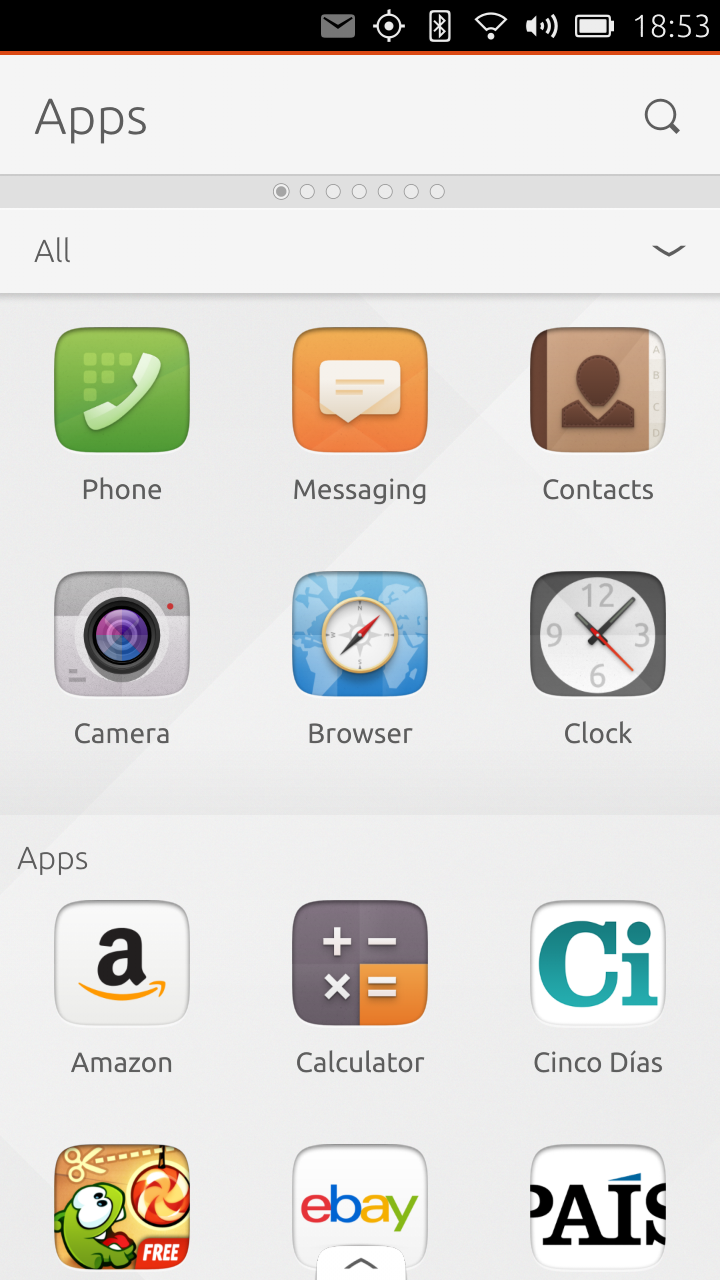
Task: Open the eBay app
Action: tap(360, 1200)
